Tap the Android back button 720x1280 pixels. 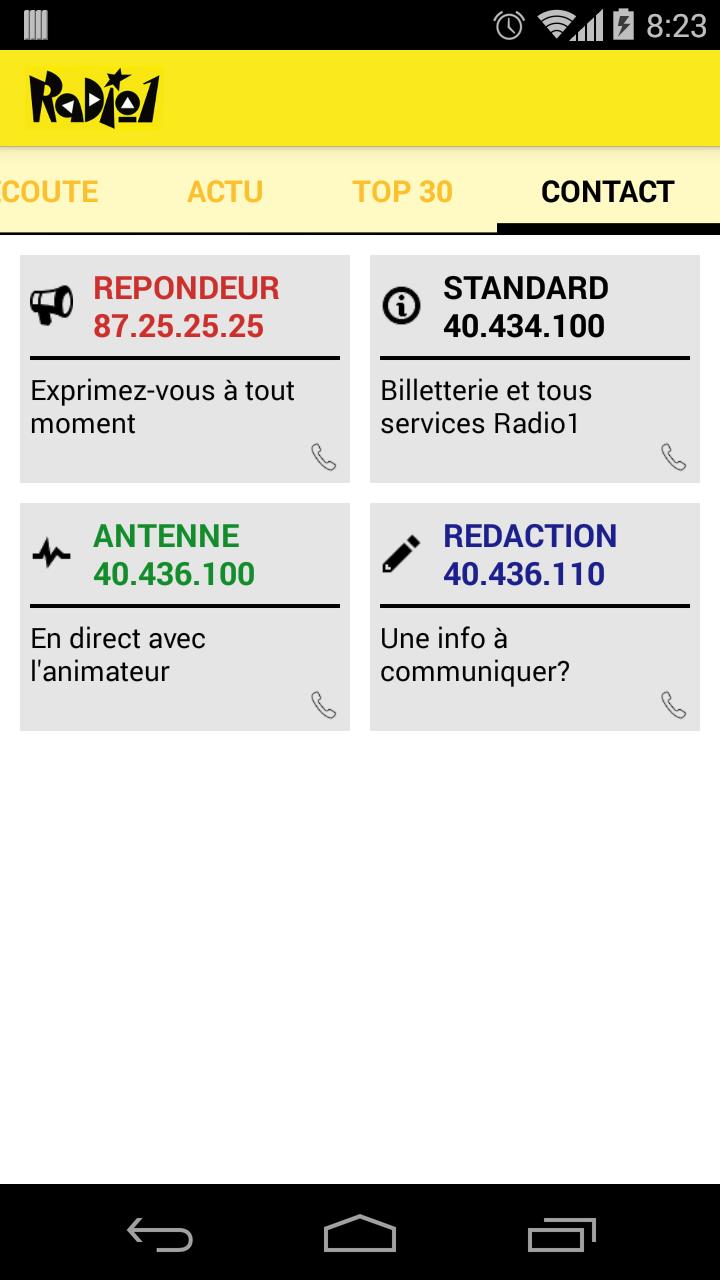pyautogui.click(x=160, y=1234)
